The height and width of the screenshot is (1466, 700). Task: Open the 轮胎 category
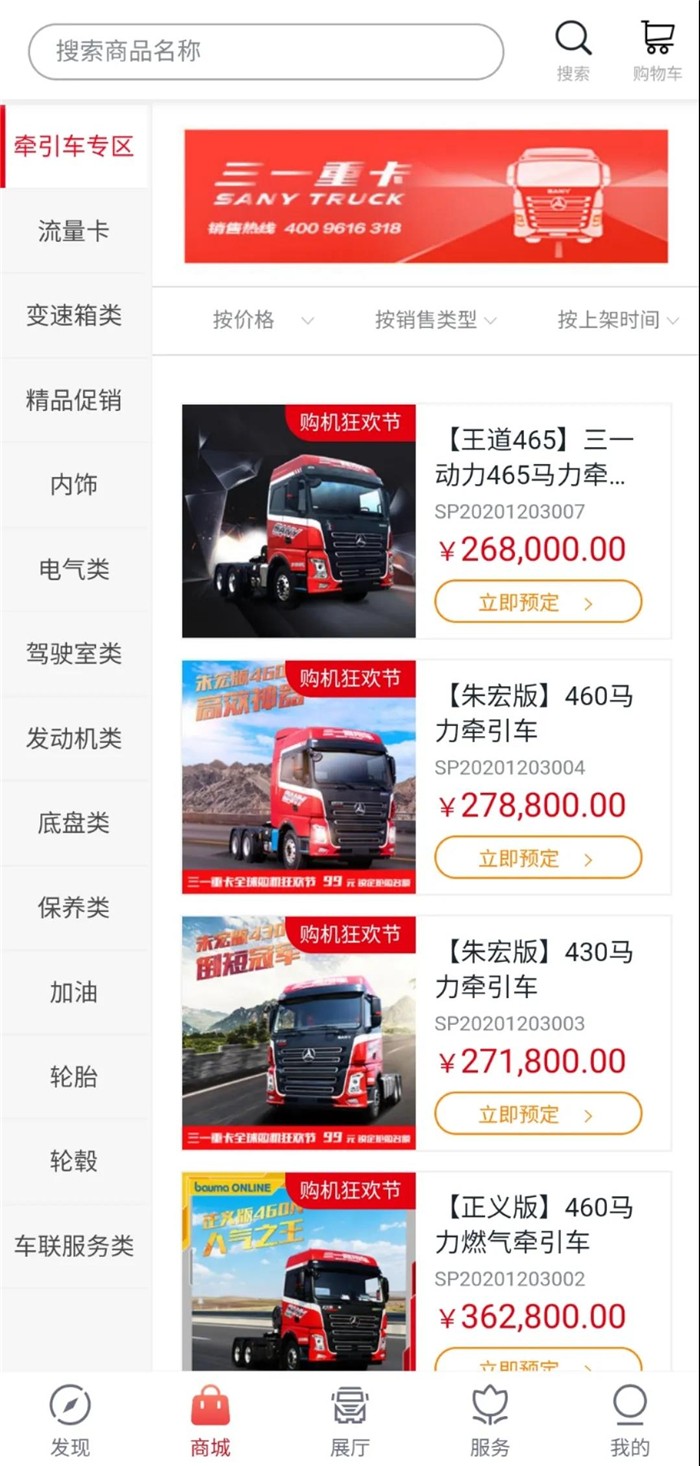[74, 1076]
